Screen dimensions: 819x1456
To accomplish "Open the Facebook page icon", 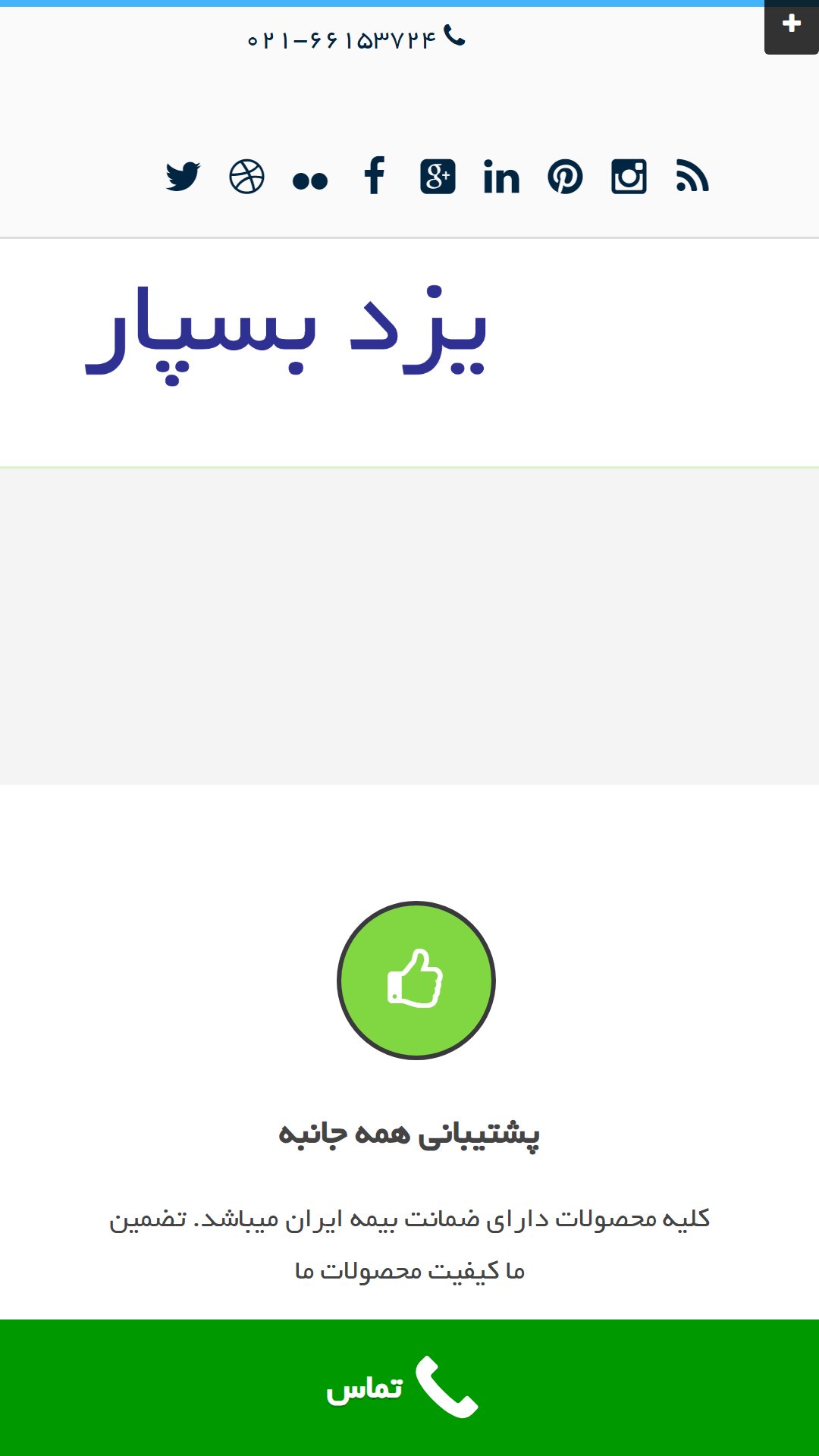I will click(374, 176).
